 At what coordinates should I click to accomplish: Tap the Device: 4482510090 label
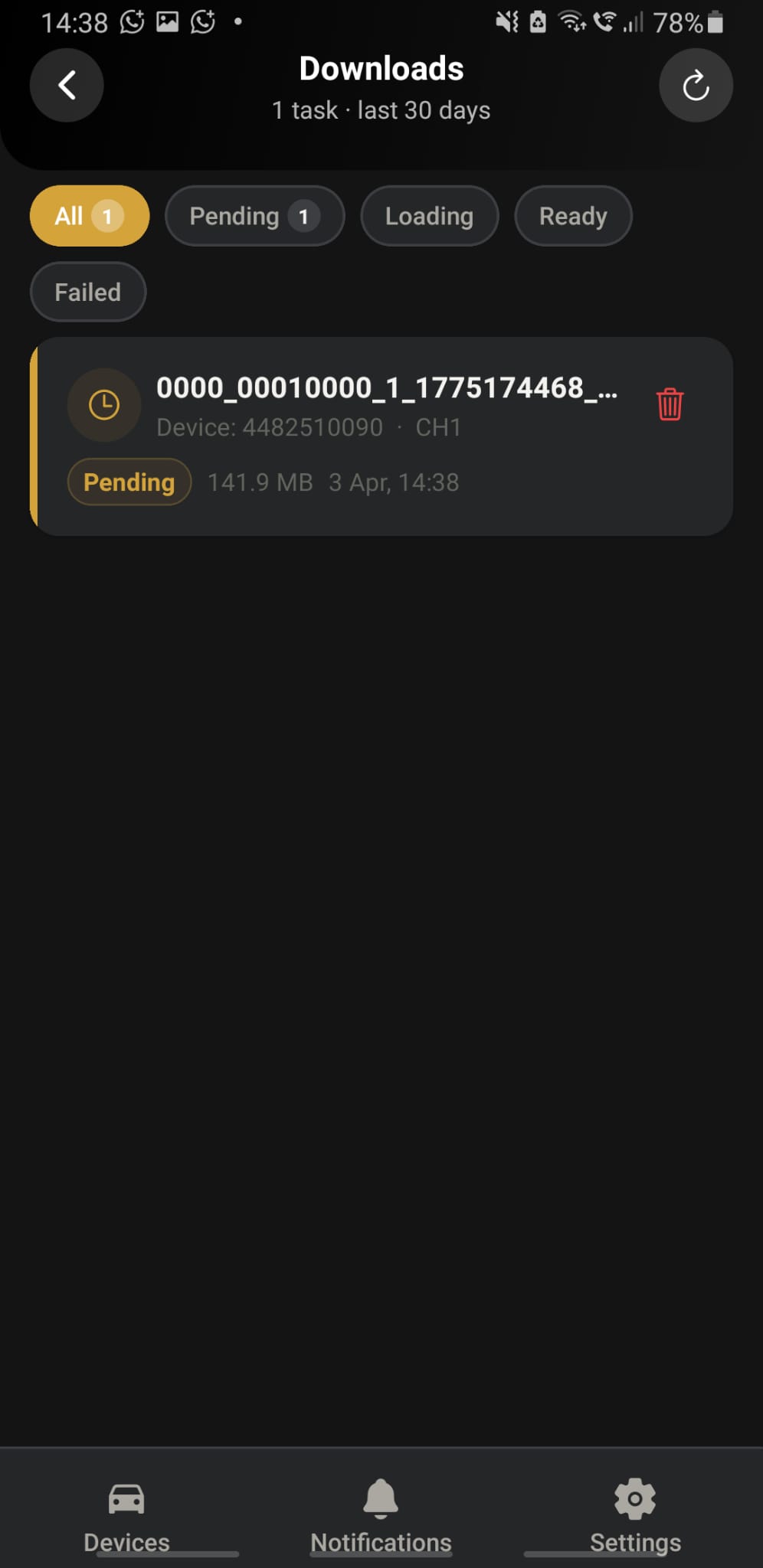[270, 427]
